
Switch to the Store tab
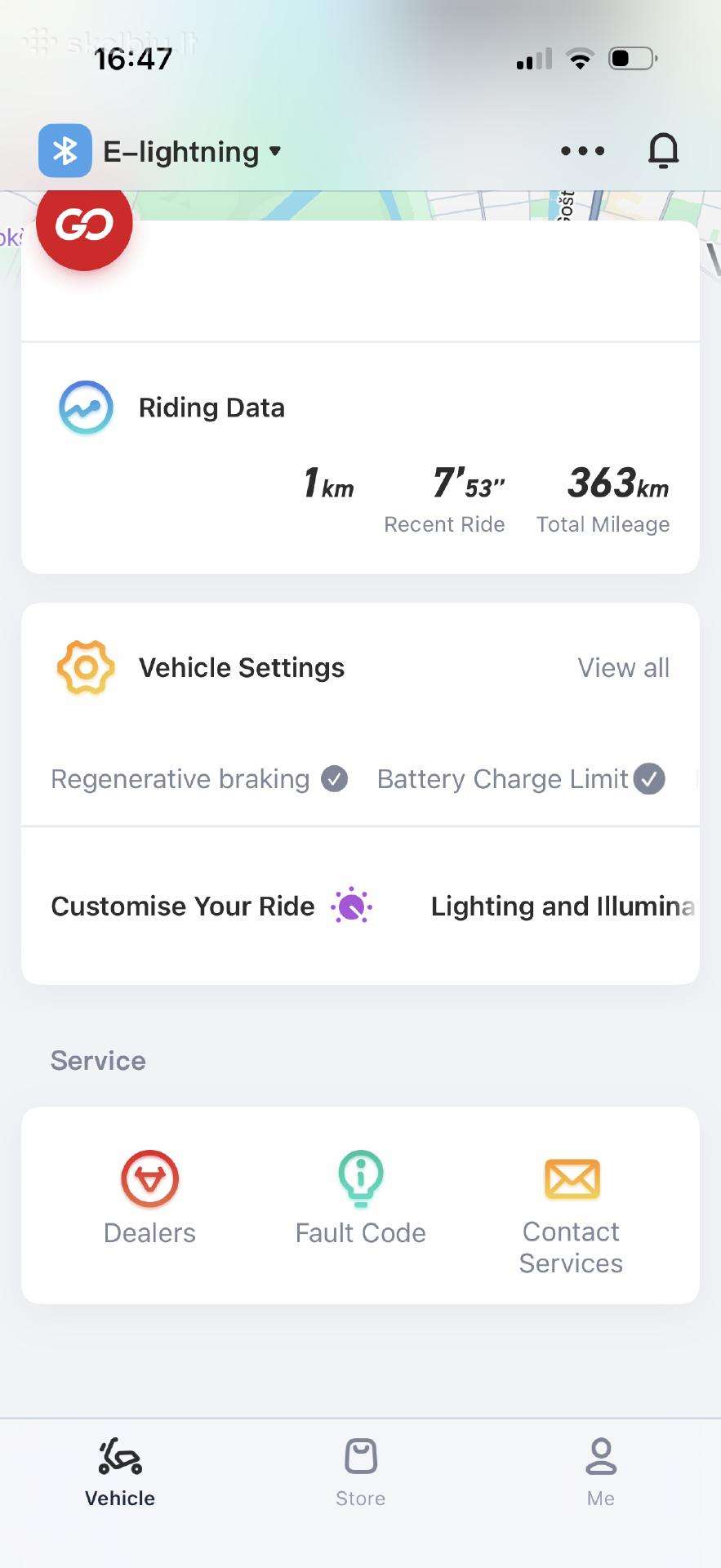pos(360,1473)
